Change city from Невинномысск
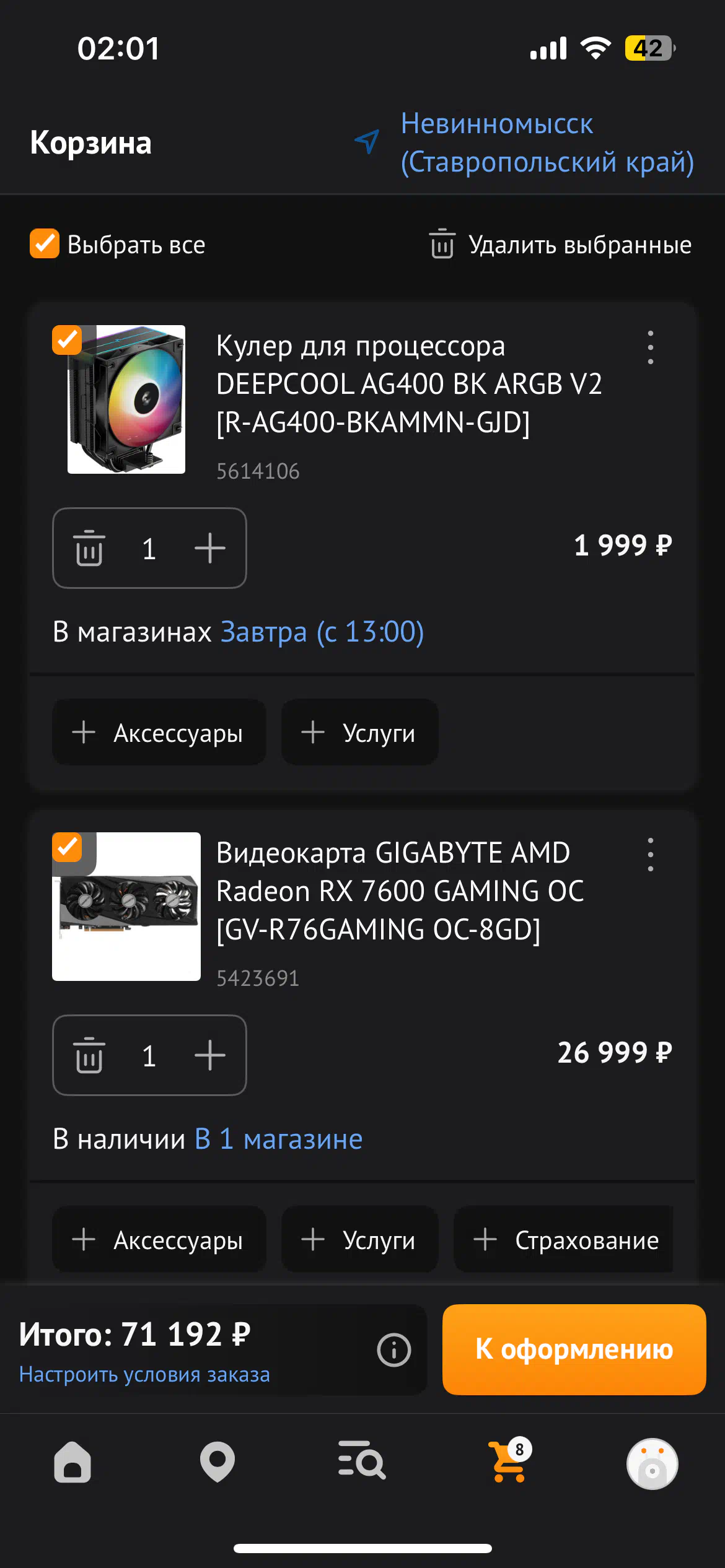Image resolution: width=725 pixels, height=1568 pixels. pos(524,142)
